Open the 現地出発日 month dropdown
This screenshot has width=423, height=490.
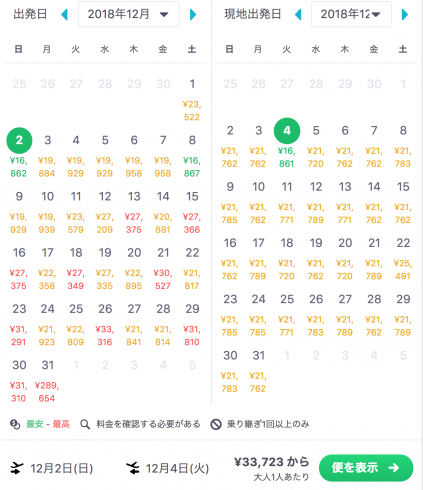pos(351,14)
